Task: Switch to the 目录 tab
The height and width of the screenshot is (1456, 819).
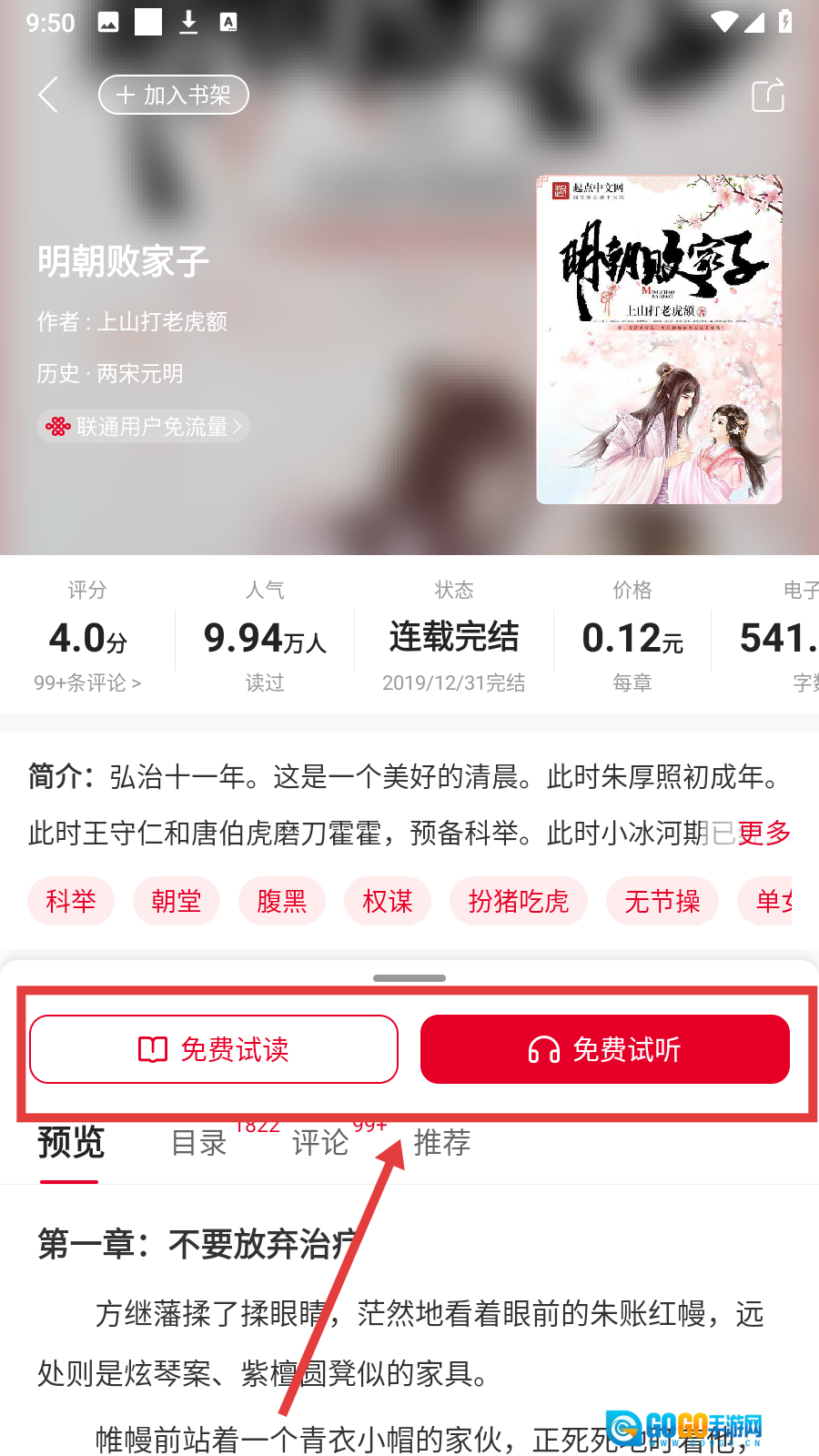Action: [x=199, y=1143]
